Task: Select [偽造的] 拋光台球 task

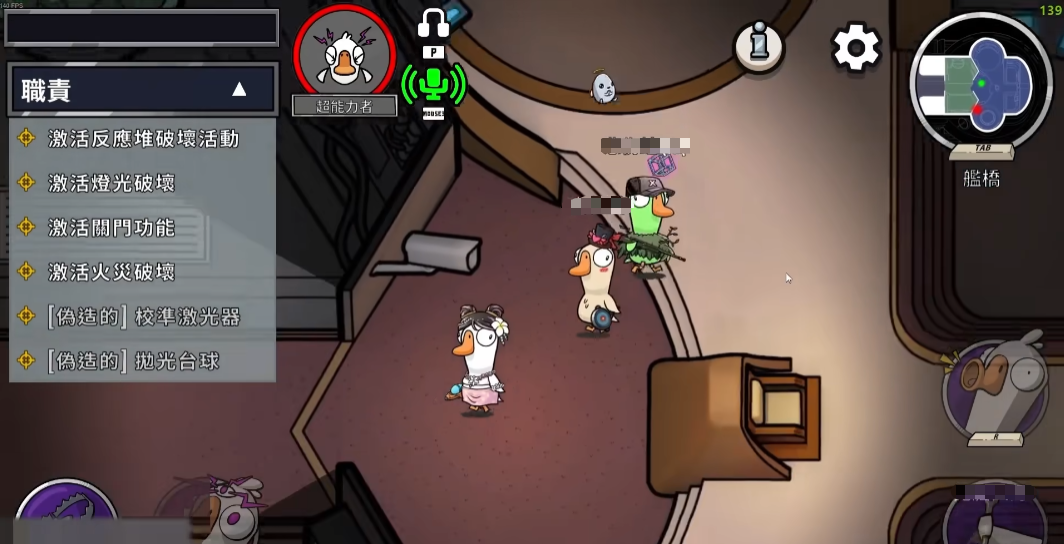Action: (132, 360)
